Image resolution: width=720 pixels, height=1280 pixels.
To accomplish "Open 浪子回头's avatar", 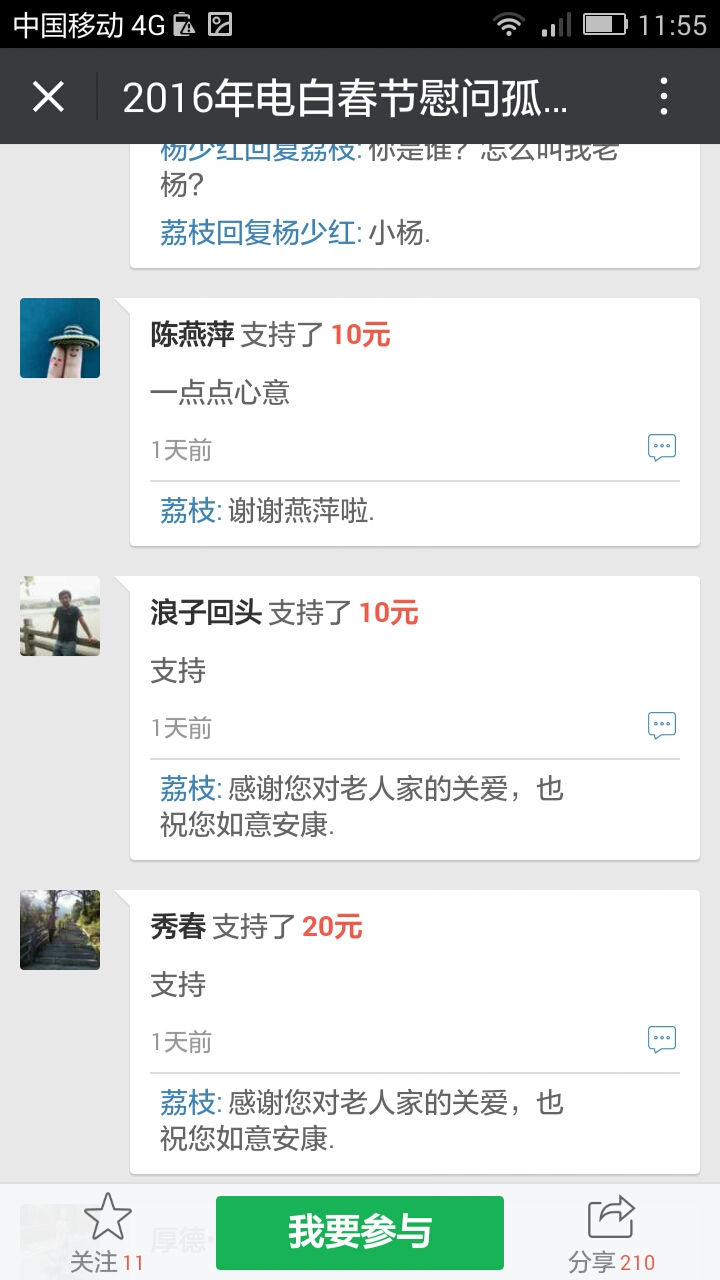I will [x=60, y=616].
